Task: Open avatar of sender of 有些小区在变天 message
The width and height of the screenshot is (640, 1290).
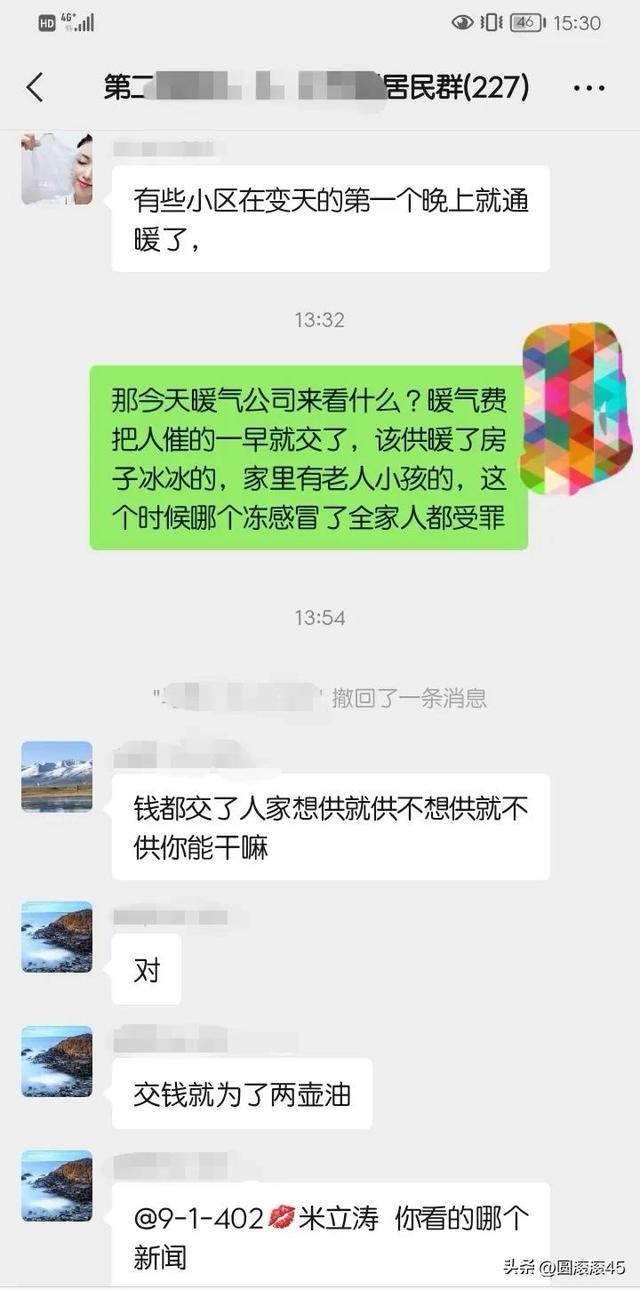Action: coord(57,169)
